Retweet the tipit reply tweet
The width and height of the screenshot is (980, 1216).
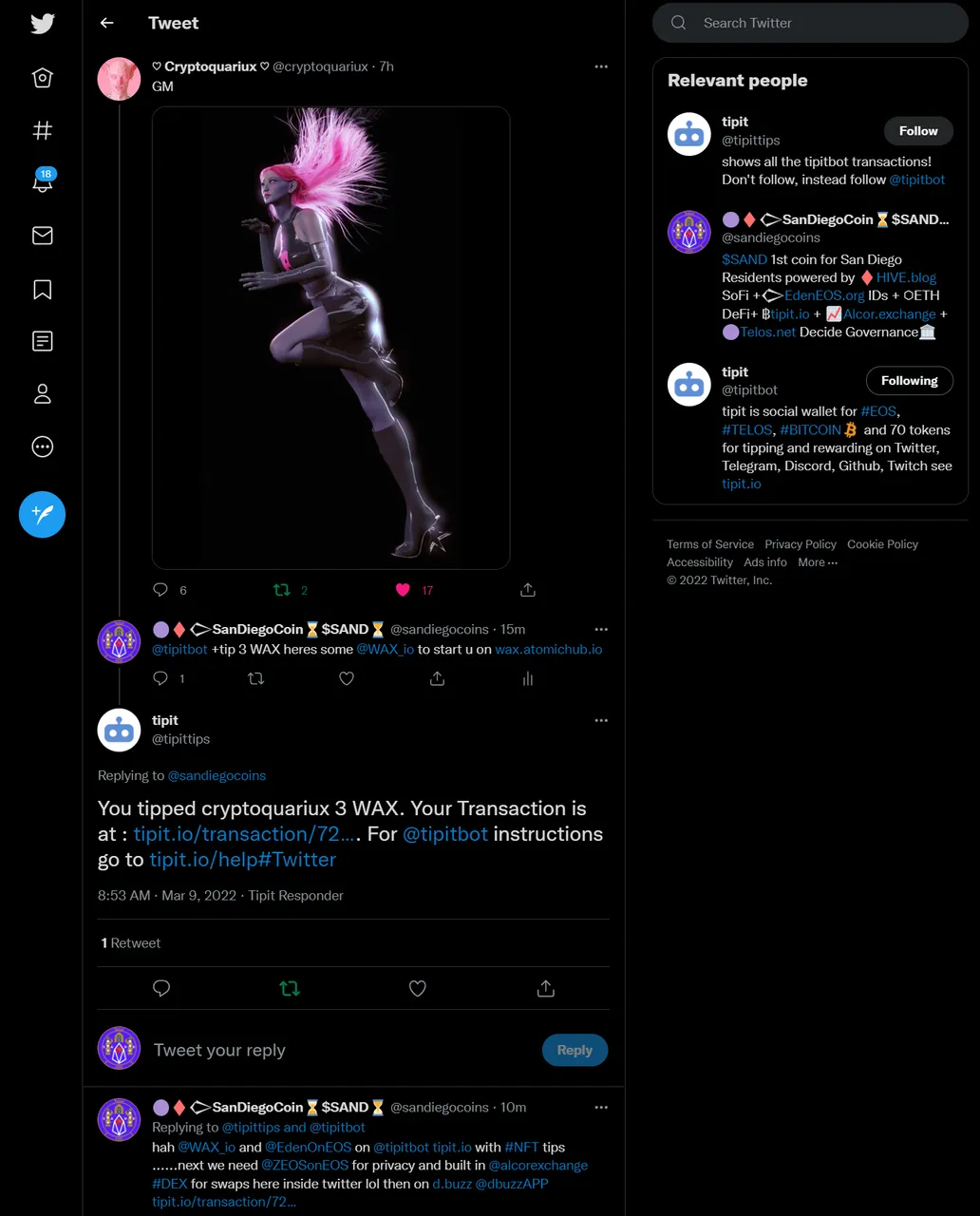290,989
